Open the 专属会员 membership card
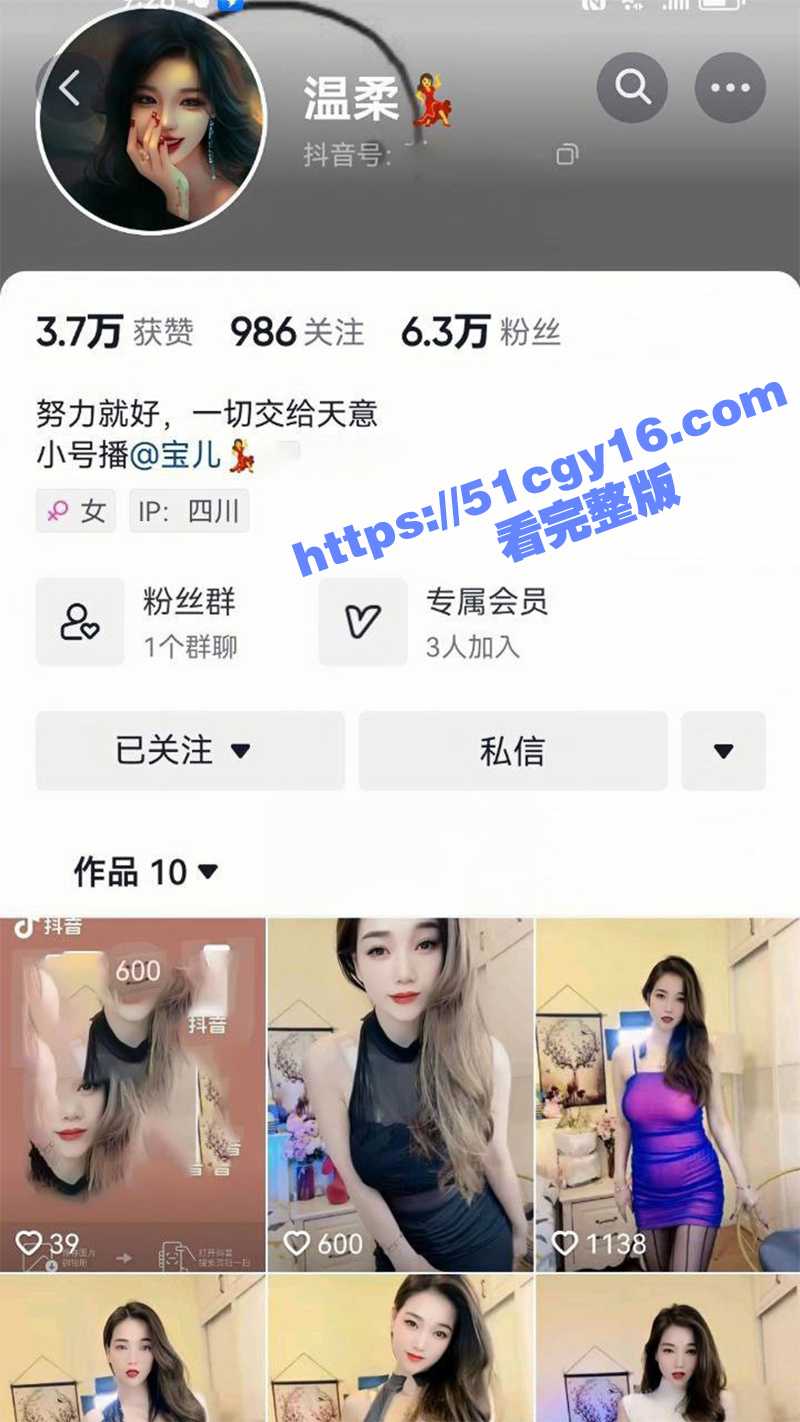The height and width of the screenshot is (1422, 800). tap(435, 622)
